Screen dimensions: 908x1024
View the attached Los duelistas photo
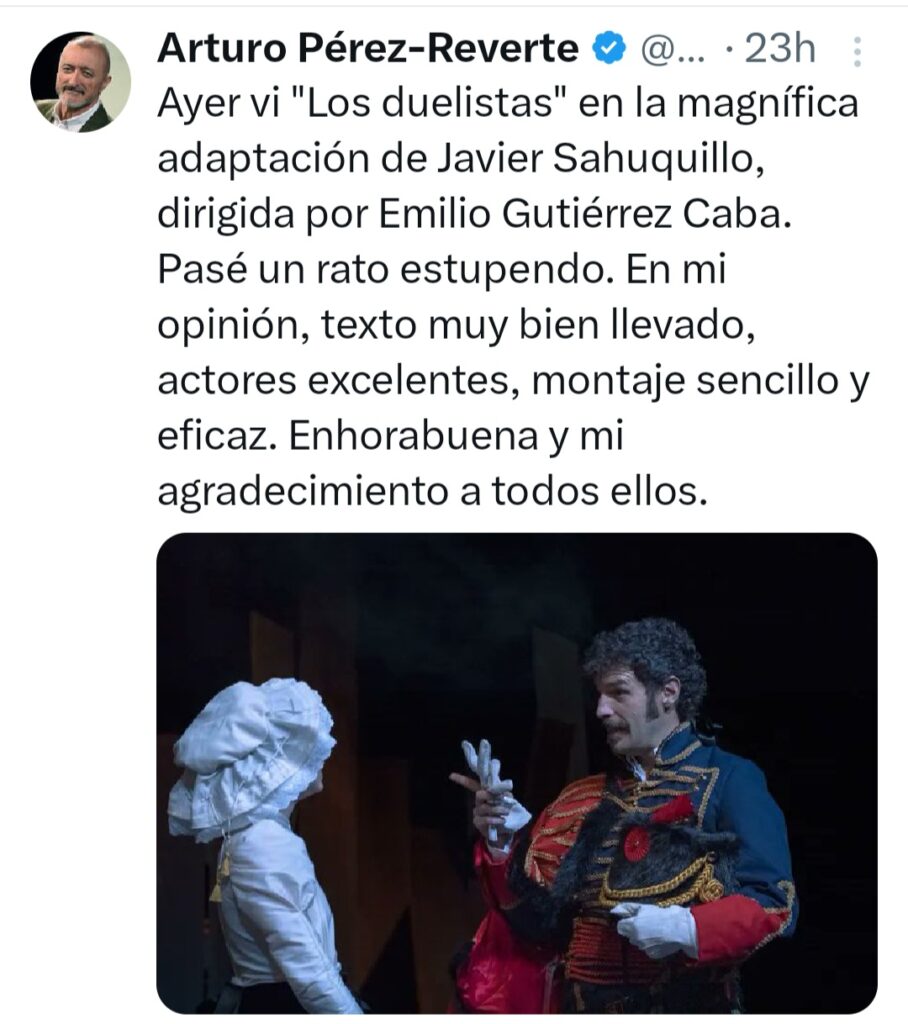tap(516, 772)
